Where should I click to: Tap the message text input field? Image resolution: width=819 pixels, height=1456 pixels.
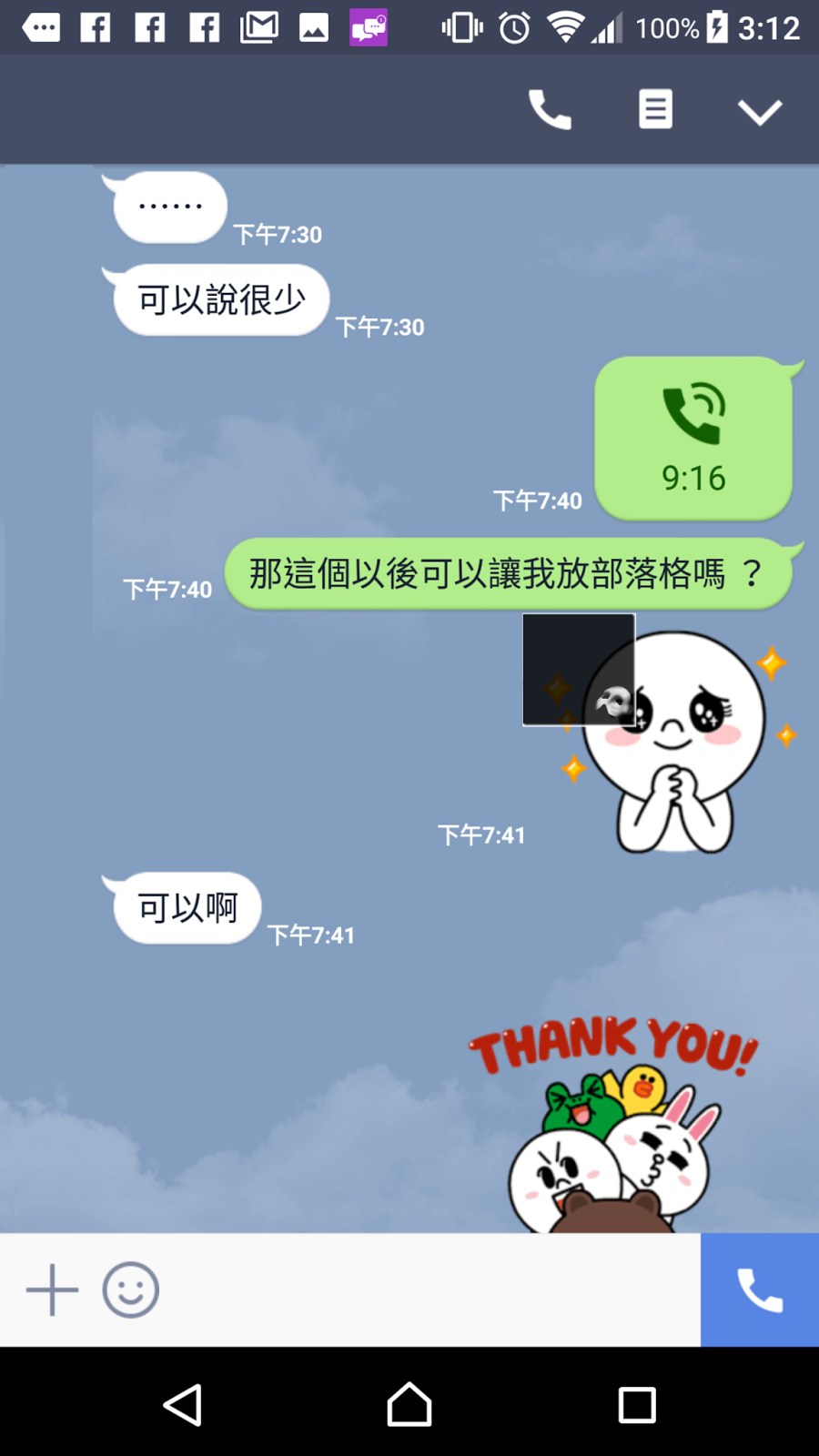coord(428,1289)
